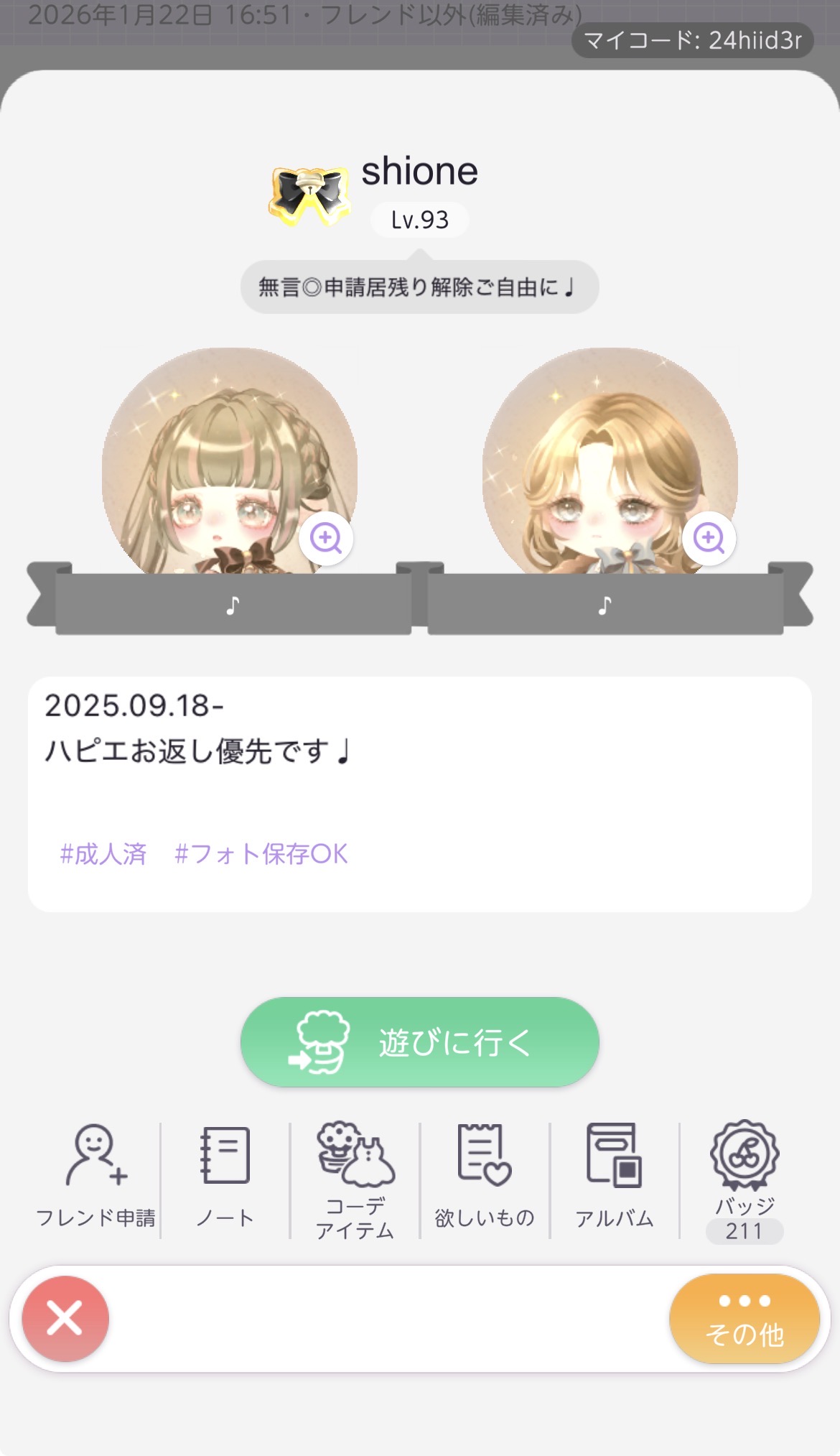Send a friend request via フレンド申請
This screenshot has height=1456, width=840.
point(95,1178)
